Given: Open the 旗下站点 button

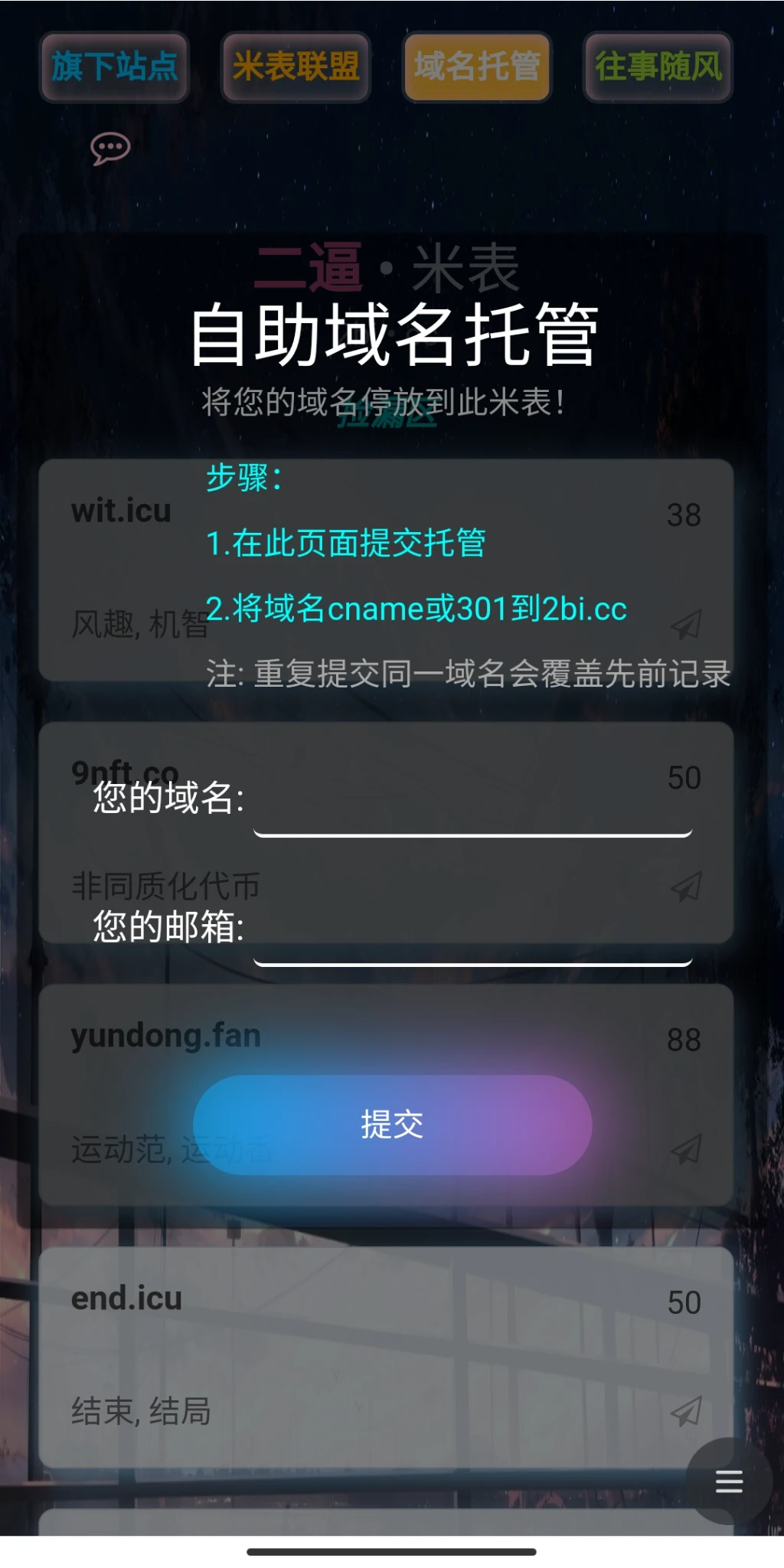Looking at the screenshot, I should pos(114,67).
